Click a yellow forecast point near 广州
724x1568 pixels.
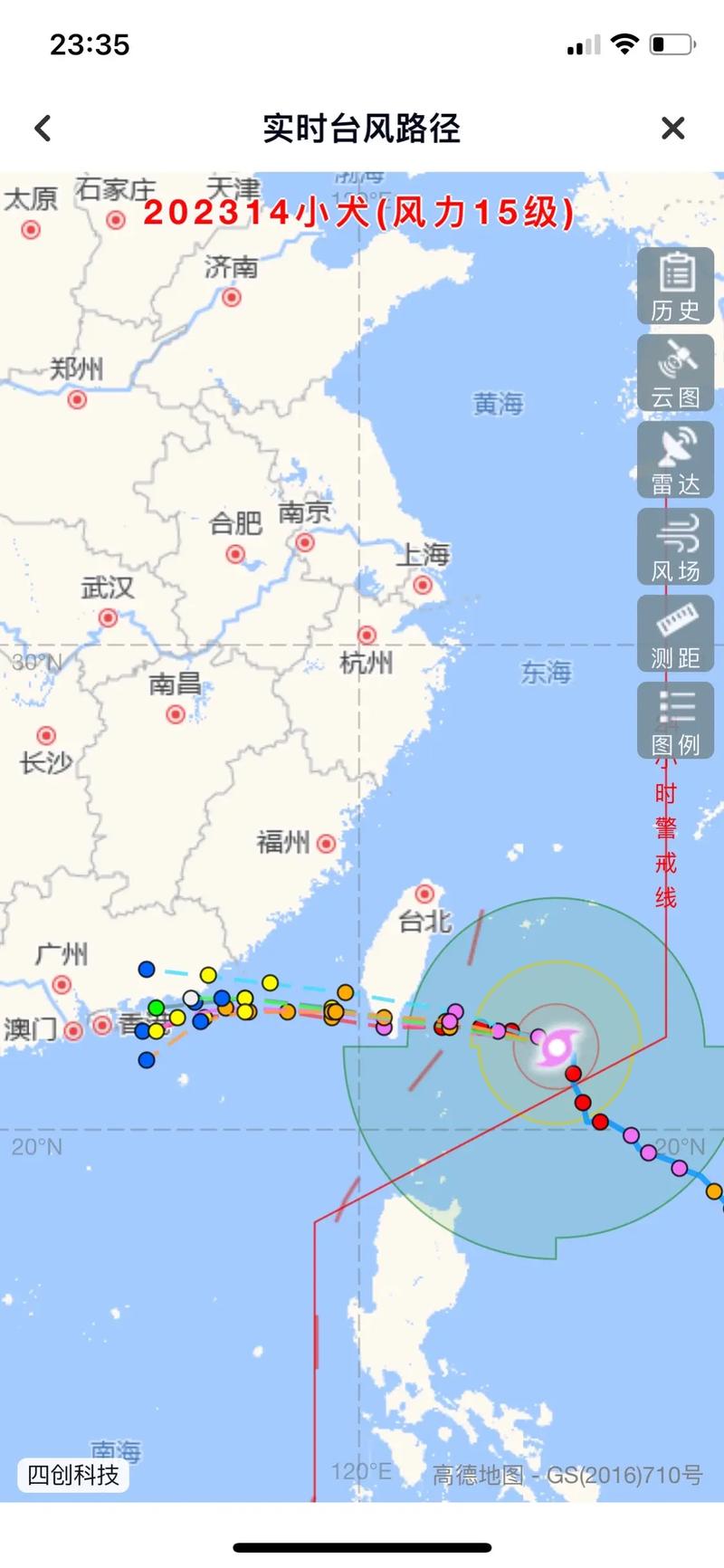pyautogui.click(x=208, y=977)
